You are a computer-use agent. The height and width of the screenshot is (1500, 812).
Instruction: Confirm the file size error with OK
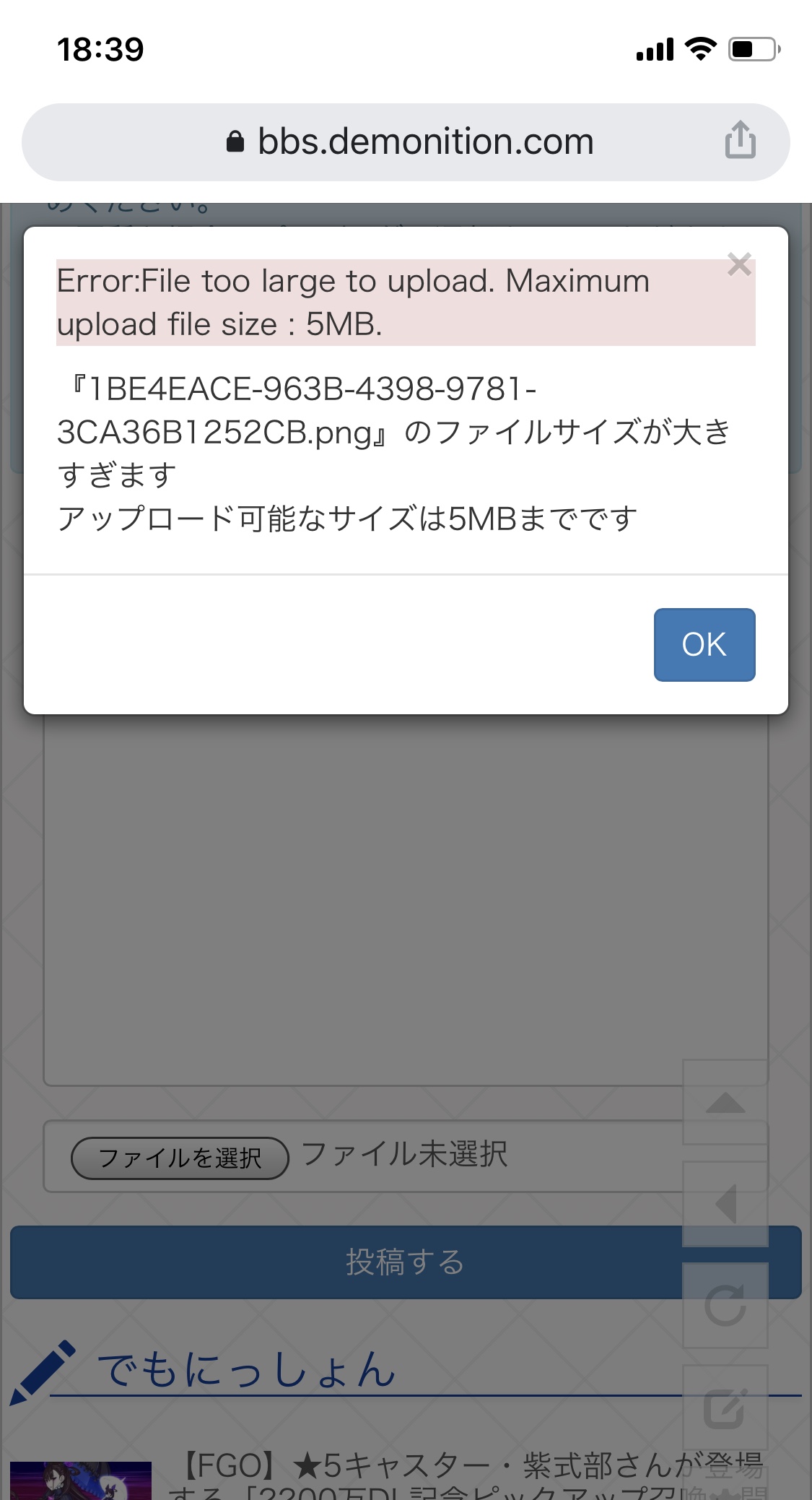[704, 644]
